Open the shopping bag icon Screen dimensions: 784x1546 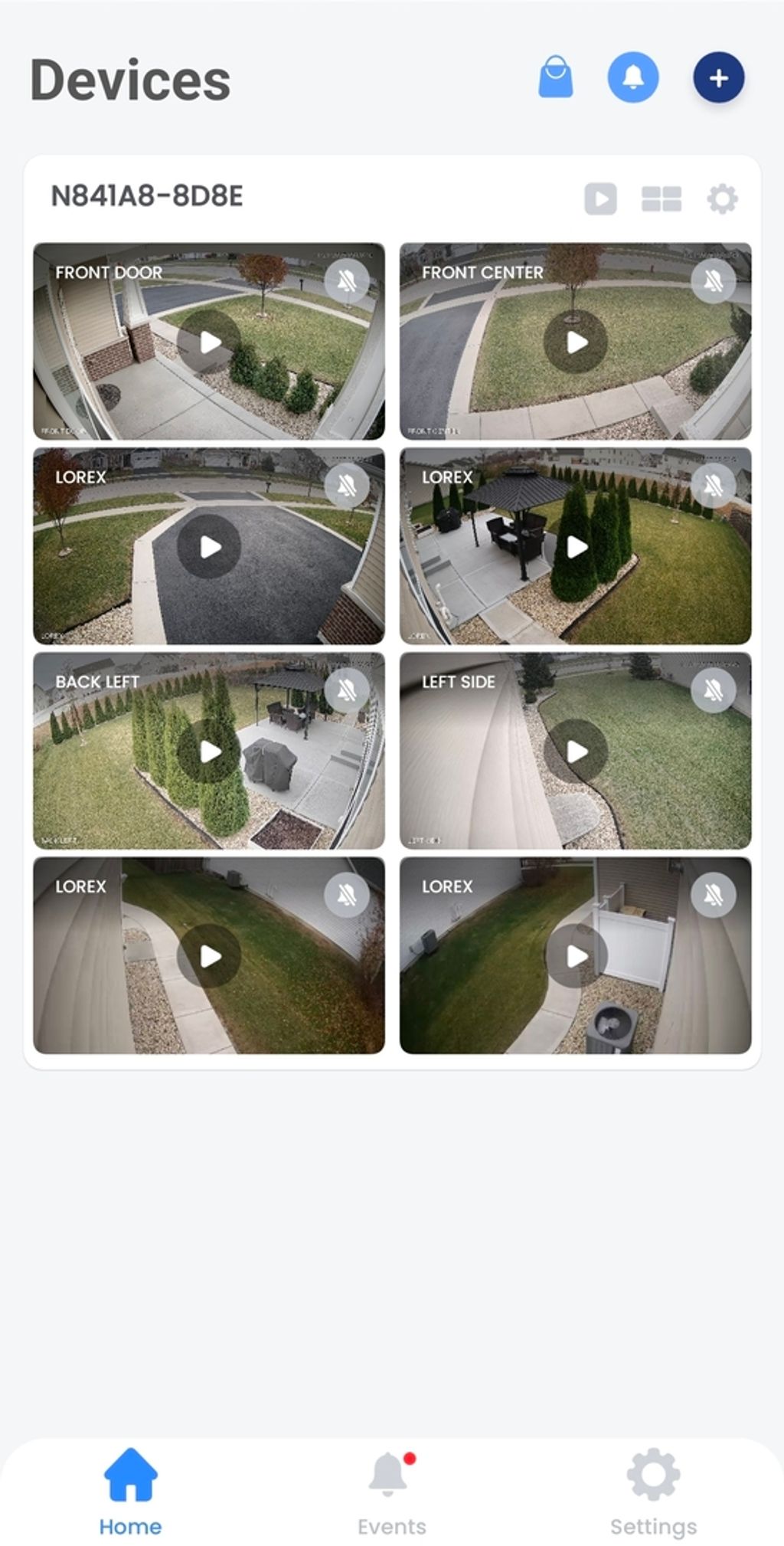(555, 77)
